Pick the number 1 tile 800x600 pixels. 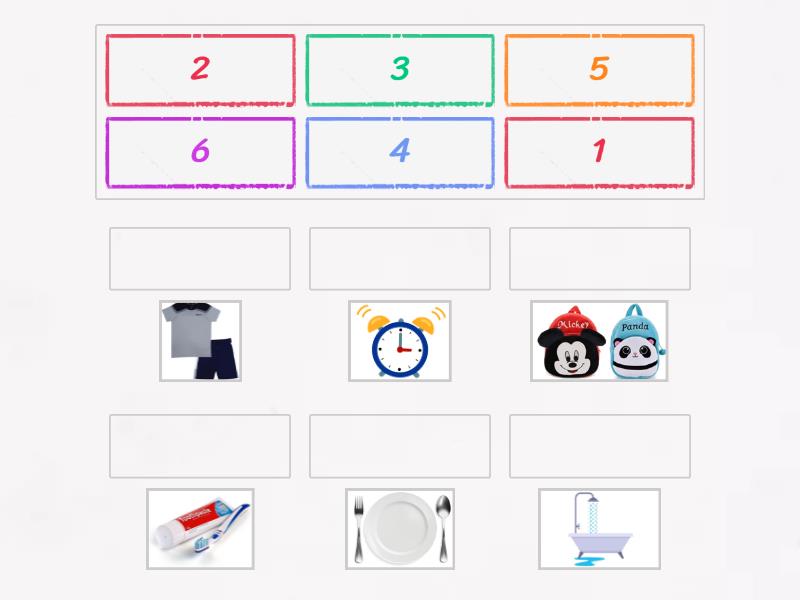point(599,152)
